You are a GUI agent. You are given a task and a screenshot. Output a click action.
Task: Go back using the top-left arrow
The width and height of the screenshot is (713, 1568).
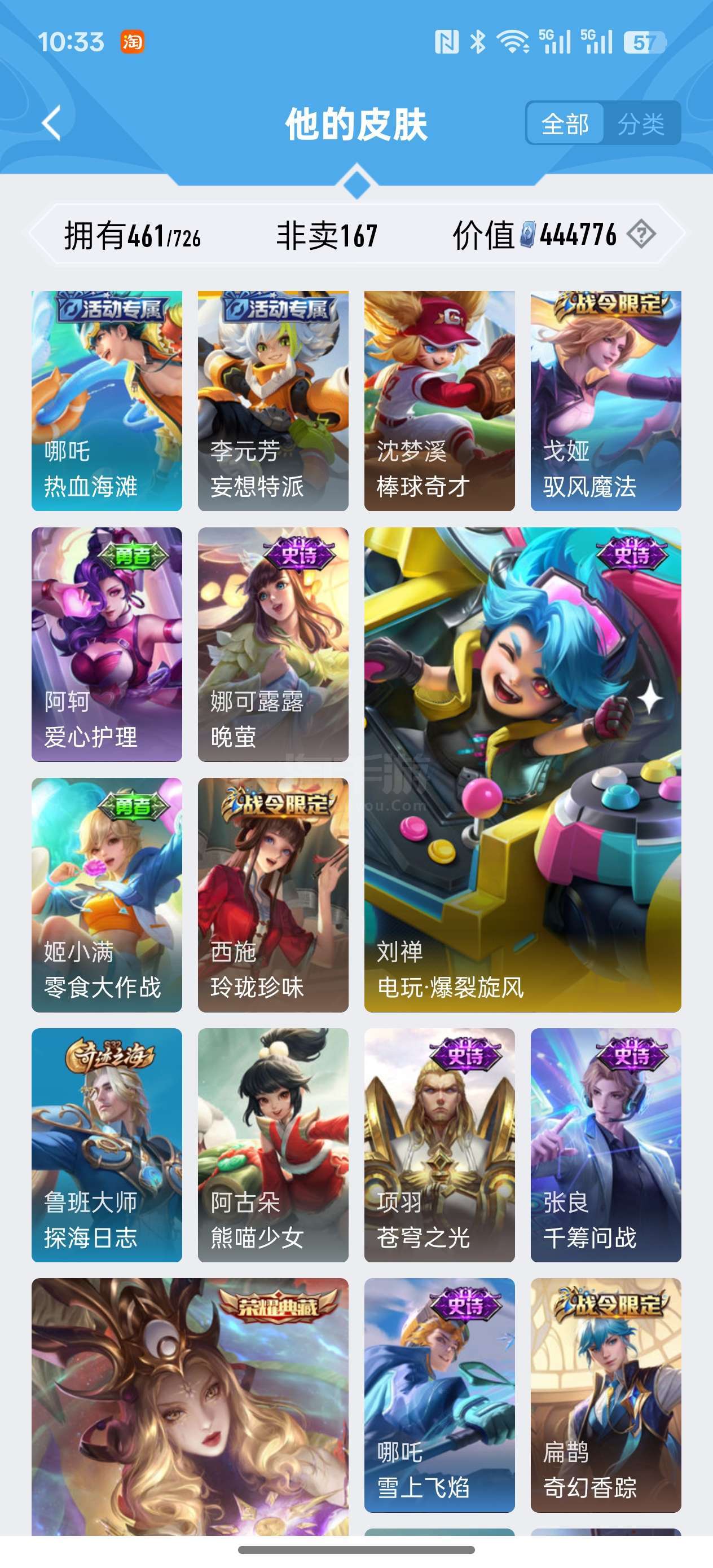point(52,123)
